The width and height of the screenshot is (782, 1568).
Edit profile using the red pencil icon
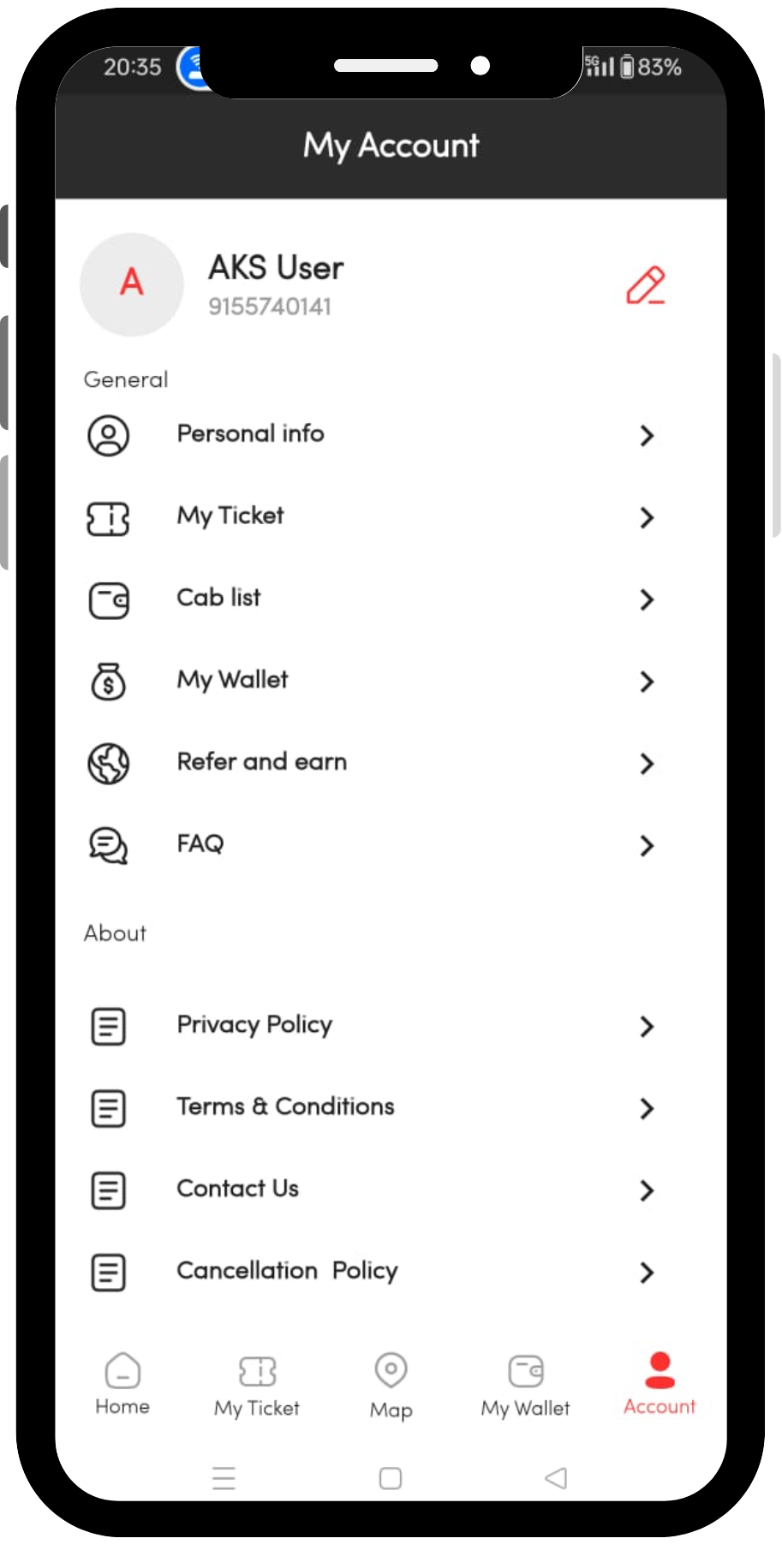(645, 285)
